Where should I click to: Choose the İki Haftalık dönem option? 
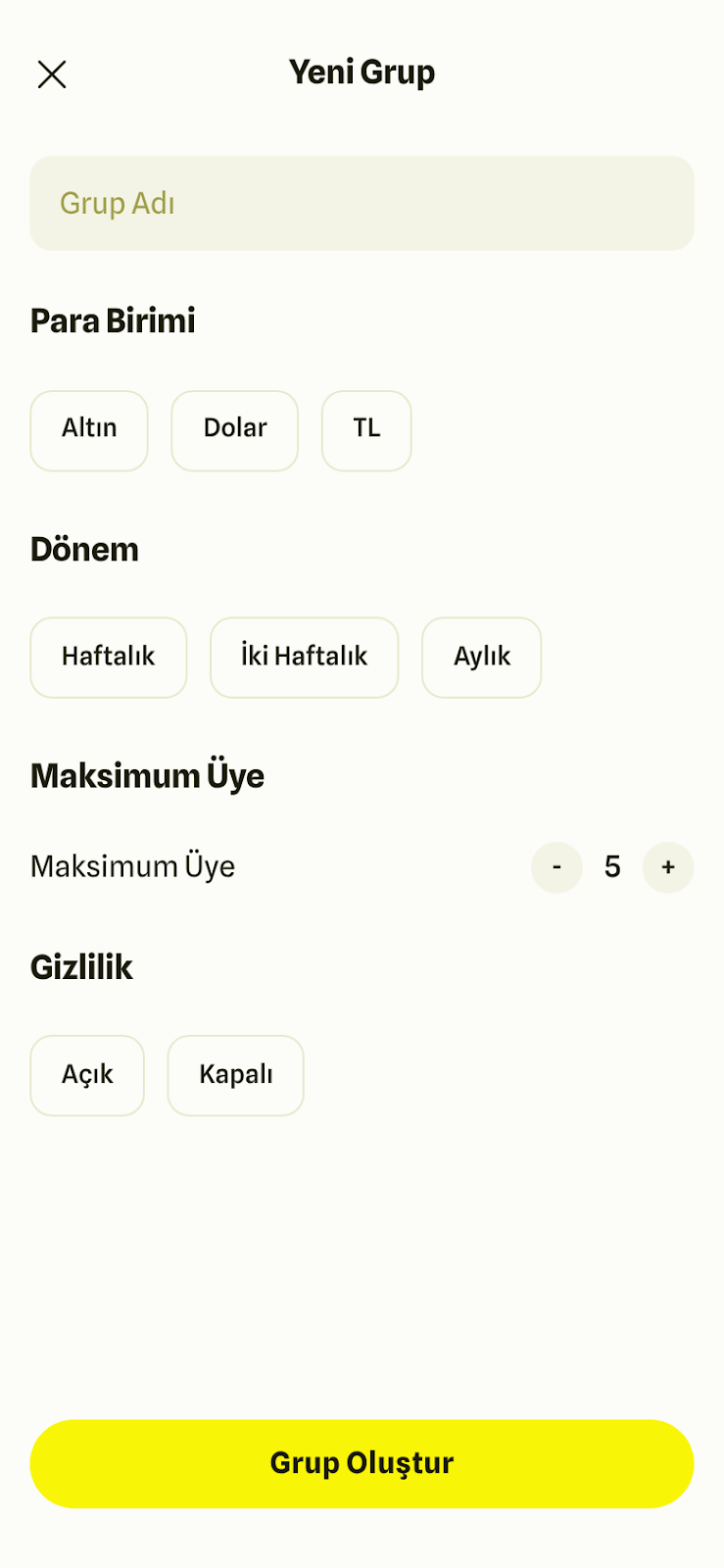pyautogui.click(x=304, y=658)
